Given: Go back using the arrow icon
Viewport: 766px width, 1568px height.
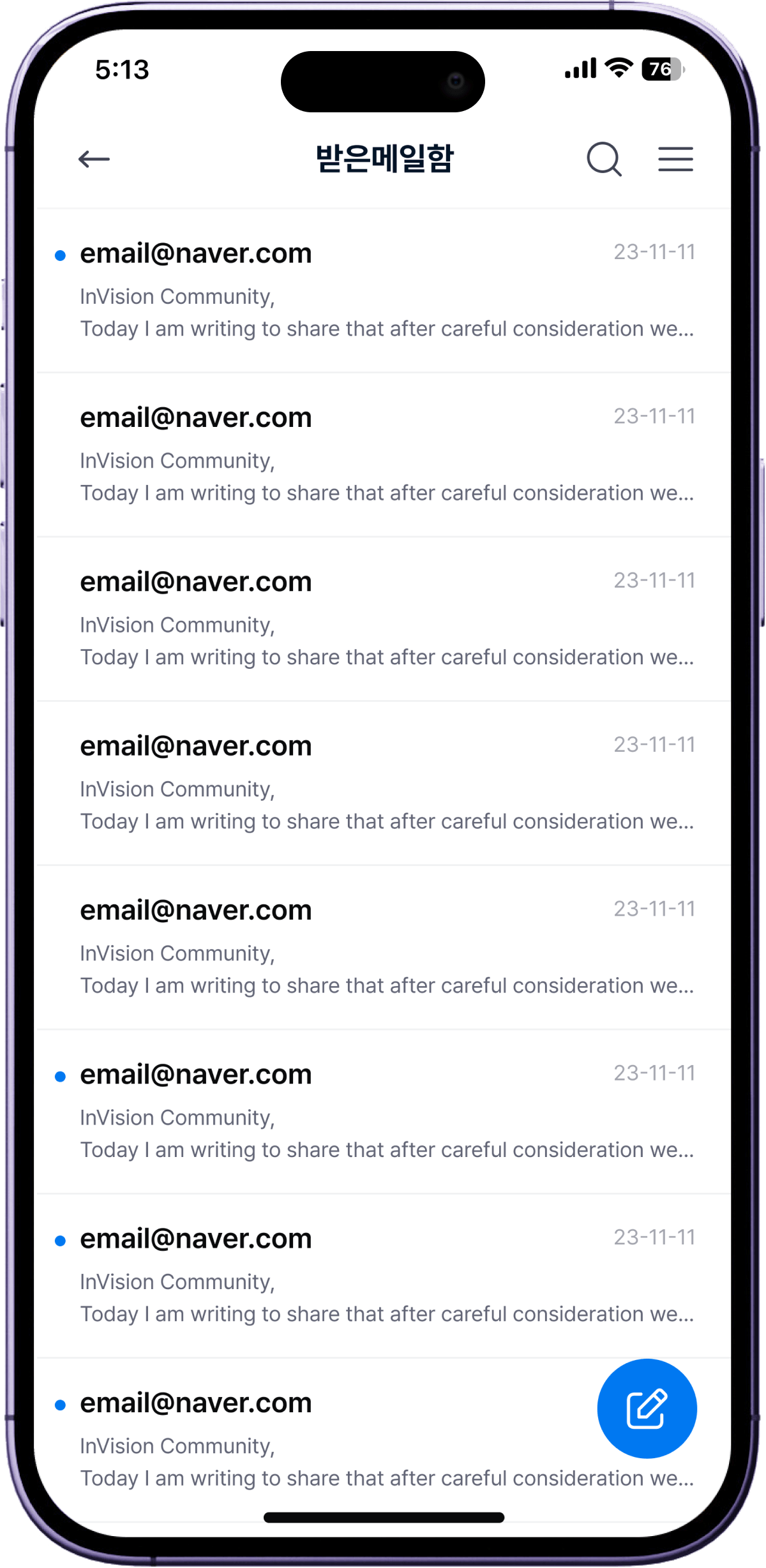Looking at the screenshot, I should coord(94,159).
